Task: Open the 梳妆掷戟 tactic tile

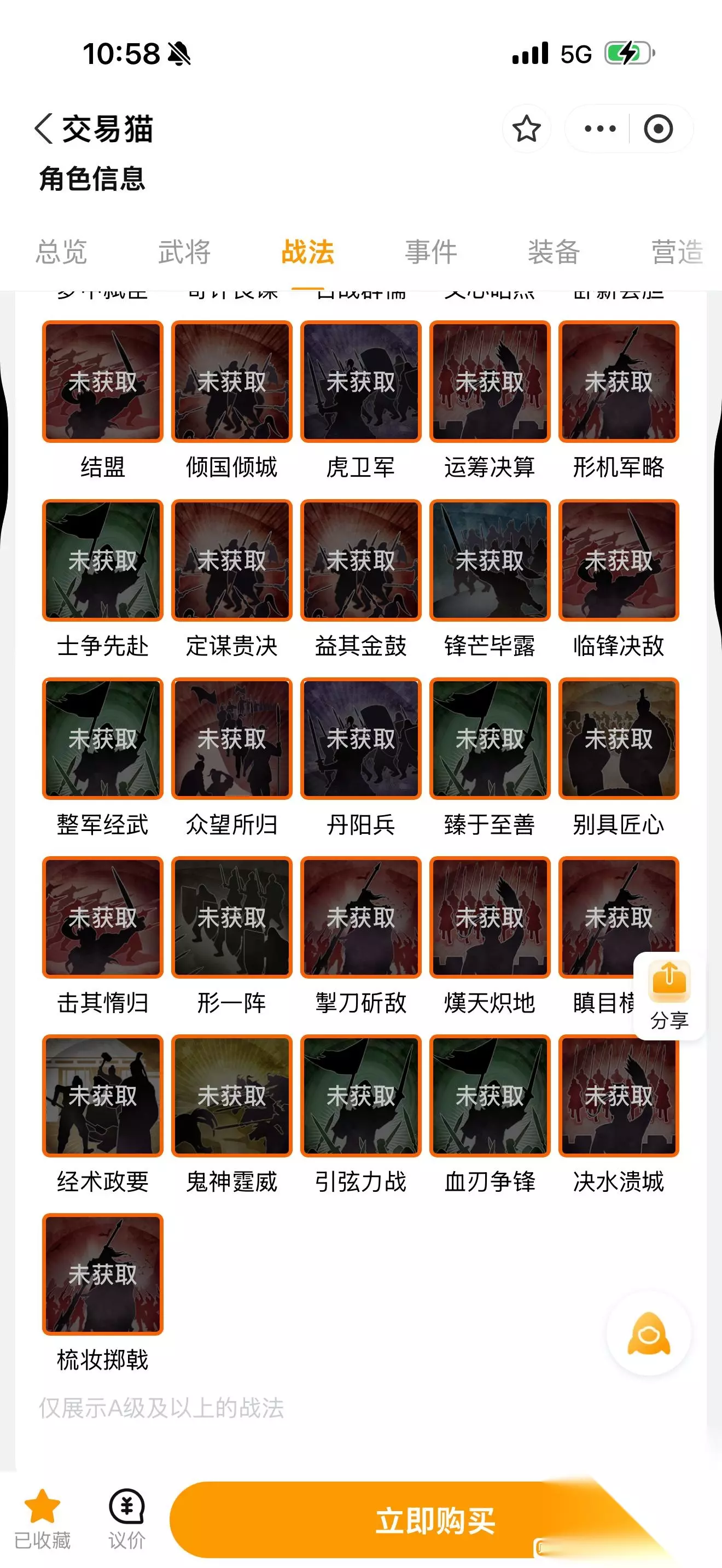Action: [103, 1274]
